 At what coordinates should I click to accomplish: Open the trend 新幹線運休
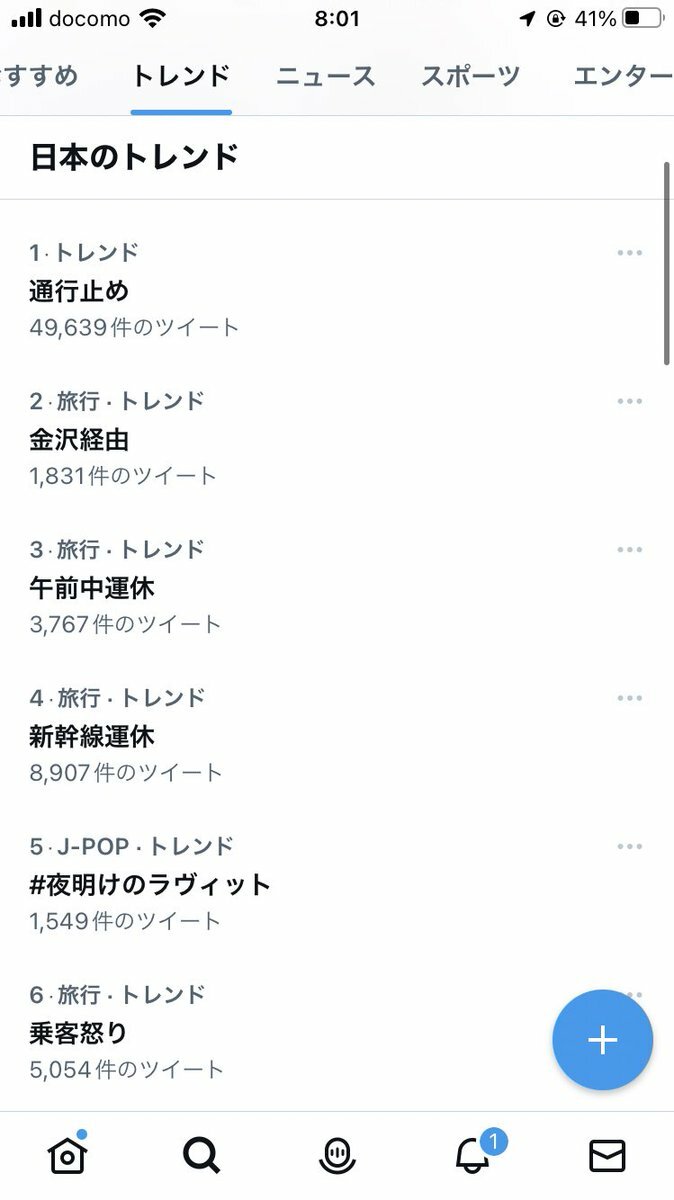pyautogui.click(x=92, y=736)
